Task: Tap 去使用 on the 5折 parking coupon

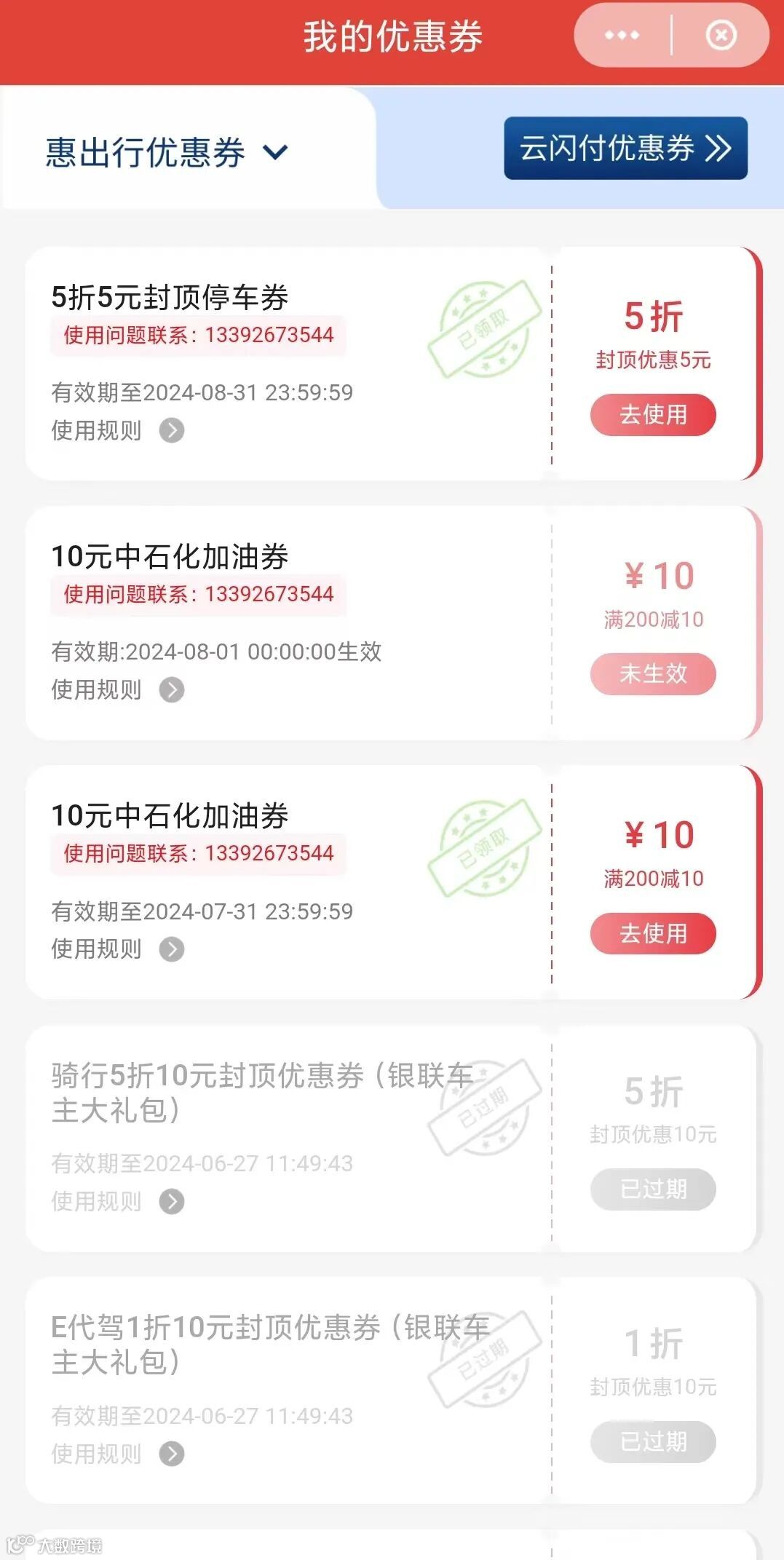Action: (x=653, y=415)
